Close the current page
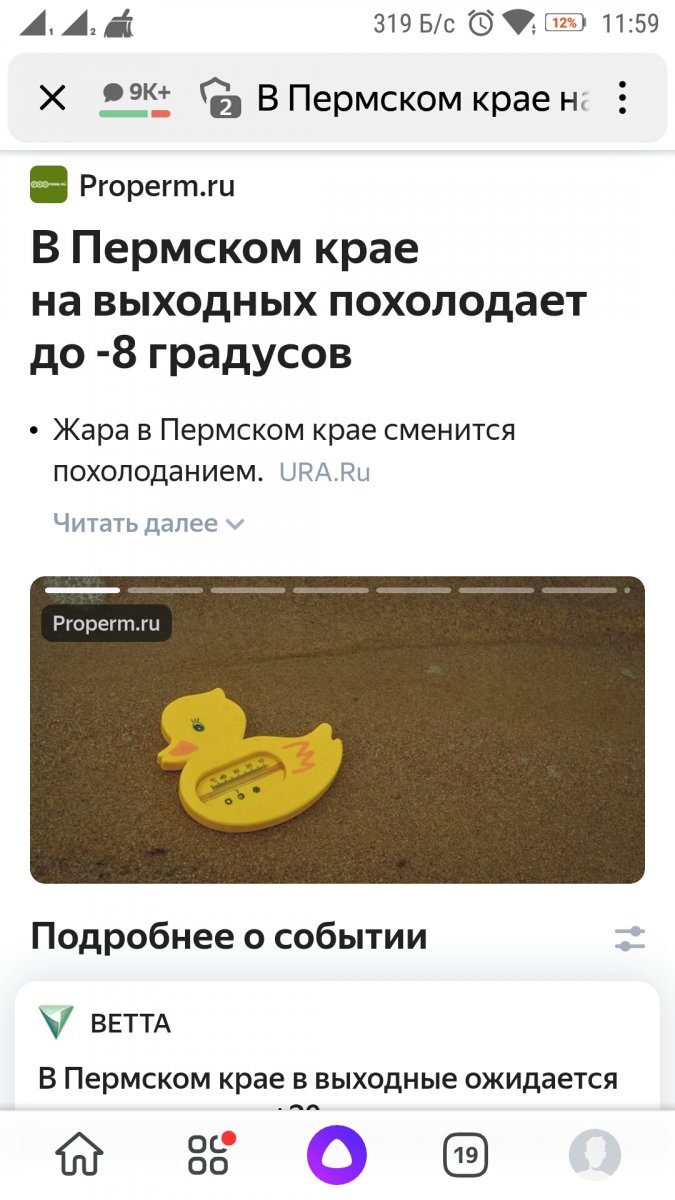The width and height of the screenshot is (675, 1200). (x=52, y=98)
